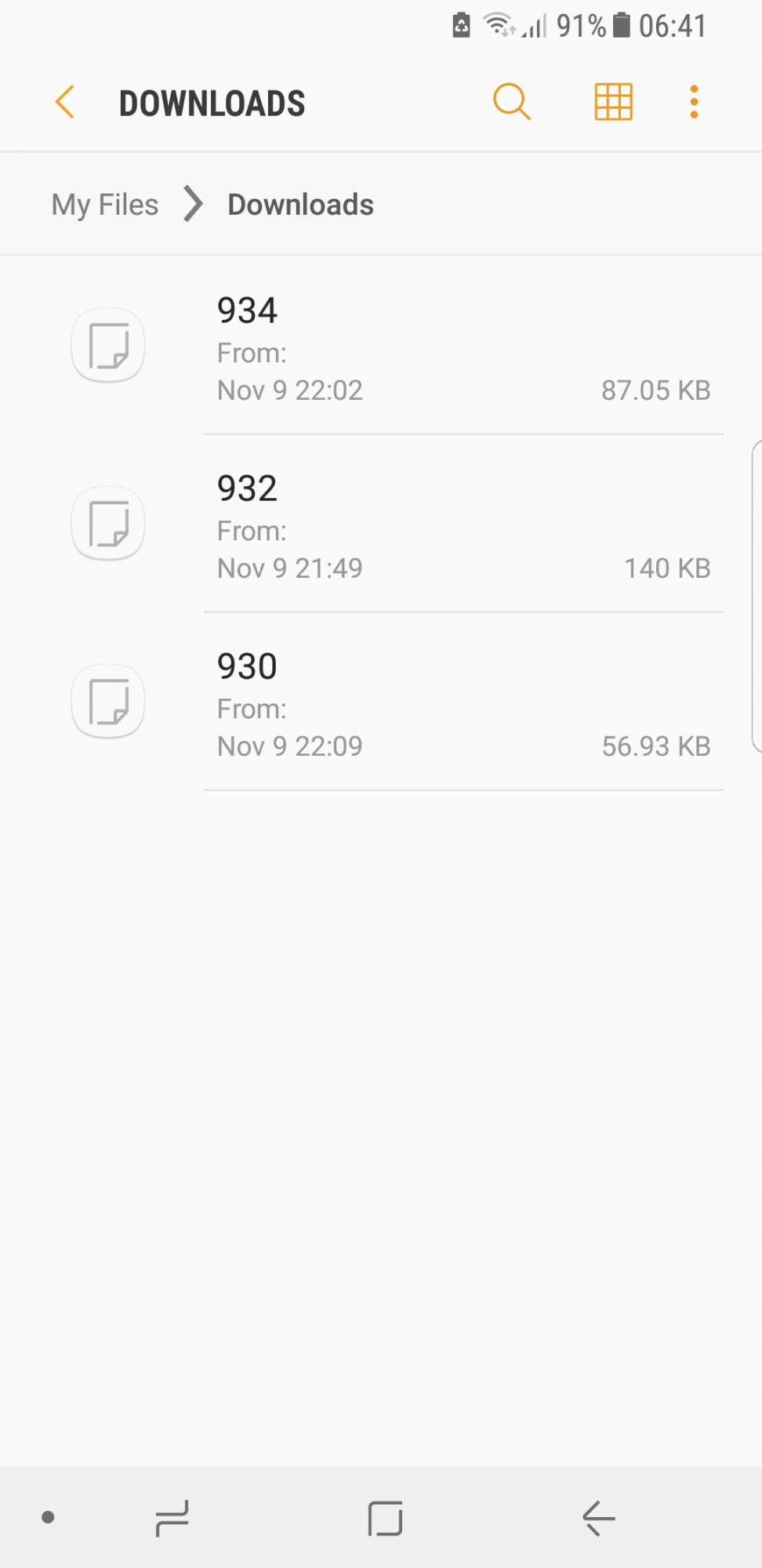Image resolution: width=762 pixels, height=1568 pixels.
Task: Switch to grid view
Action: tap(613, 102)
